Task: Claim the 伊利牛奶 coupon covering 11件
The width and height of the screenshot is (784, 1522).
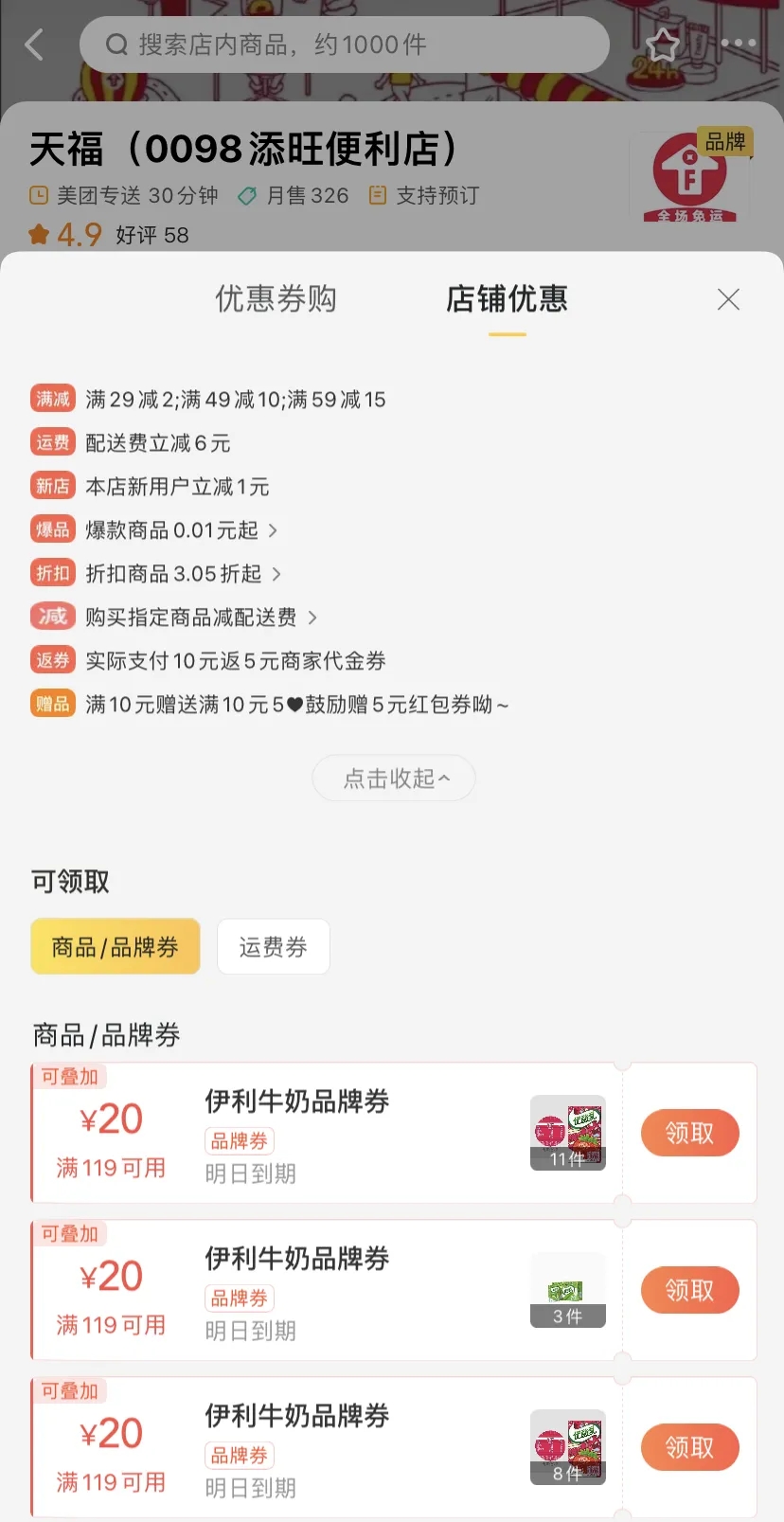Action: (689, 1133)
